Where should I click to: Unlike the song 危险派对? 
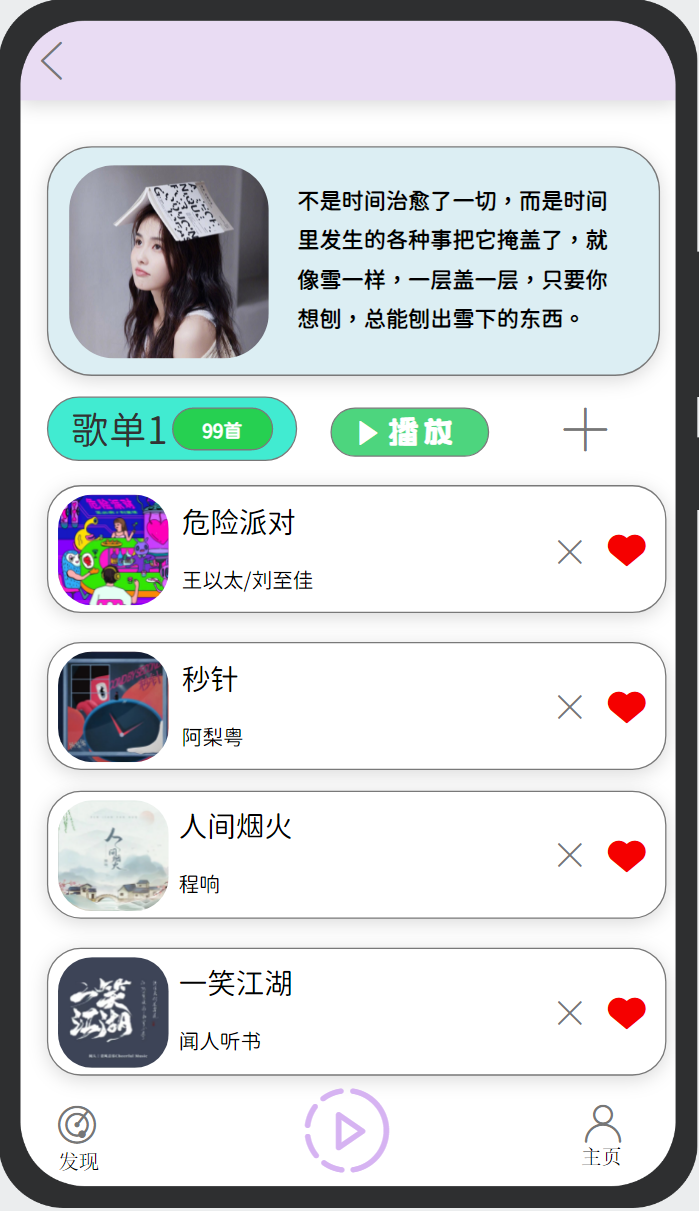[627, 550]
